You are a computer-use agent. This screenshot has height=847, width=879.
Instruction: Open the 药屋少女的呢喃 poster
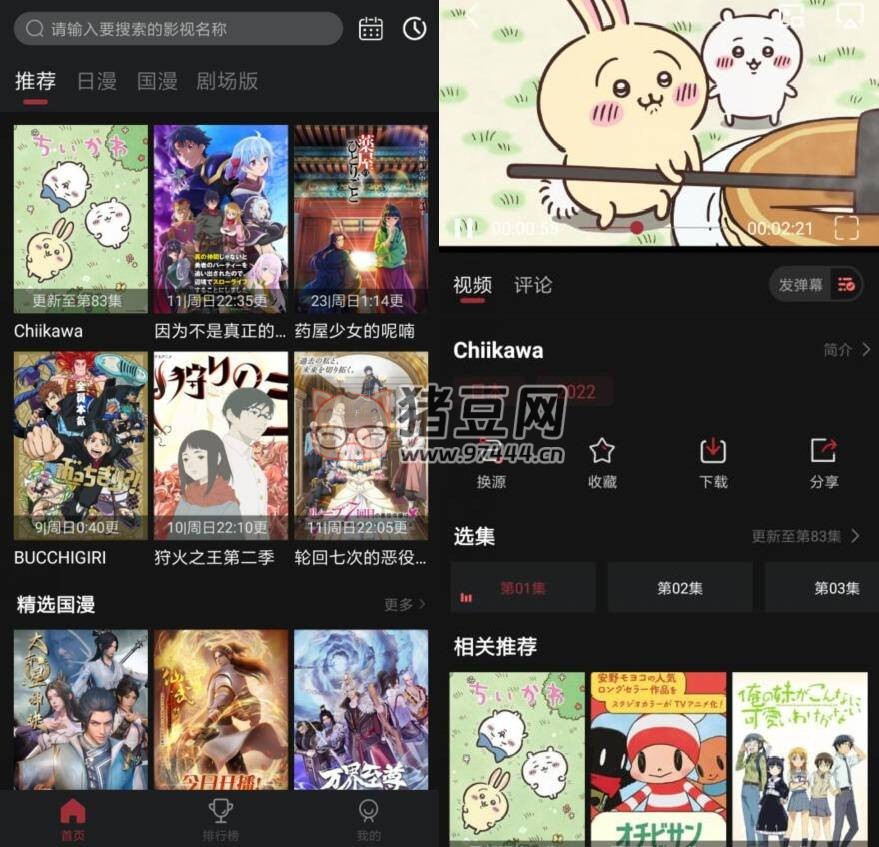tap(360, 218)
